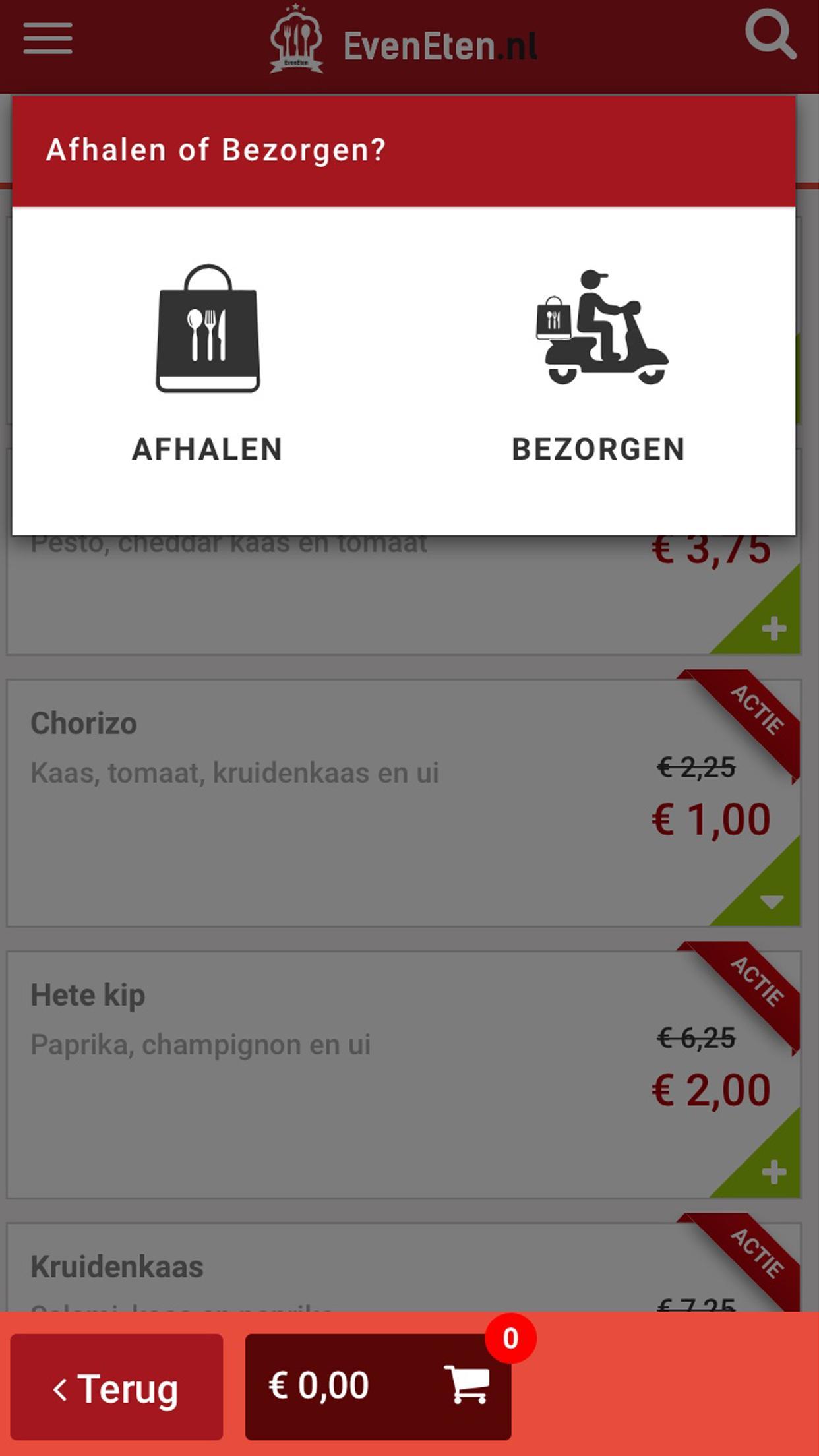Go back with Terug button

pyautogui.click(x=117, y=1387)
